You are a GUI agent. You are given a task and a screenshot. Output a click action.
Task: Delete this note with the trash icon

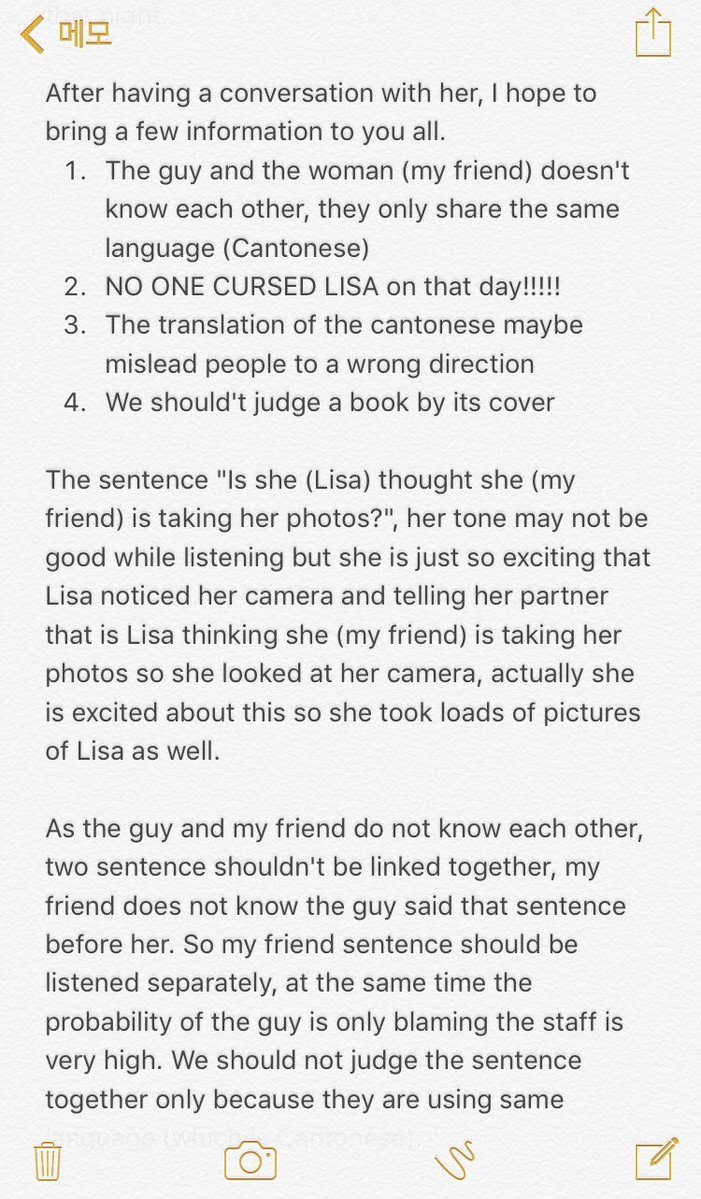coord(47,1161)
